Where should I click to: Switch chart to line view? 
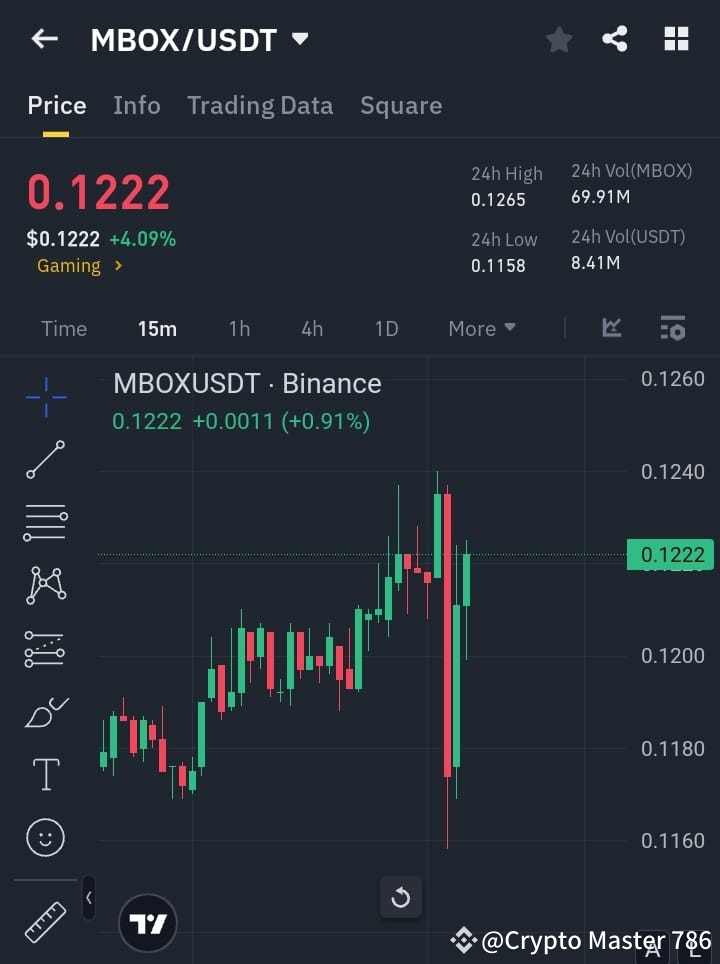click(611, 328)
